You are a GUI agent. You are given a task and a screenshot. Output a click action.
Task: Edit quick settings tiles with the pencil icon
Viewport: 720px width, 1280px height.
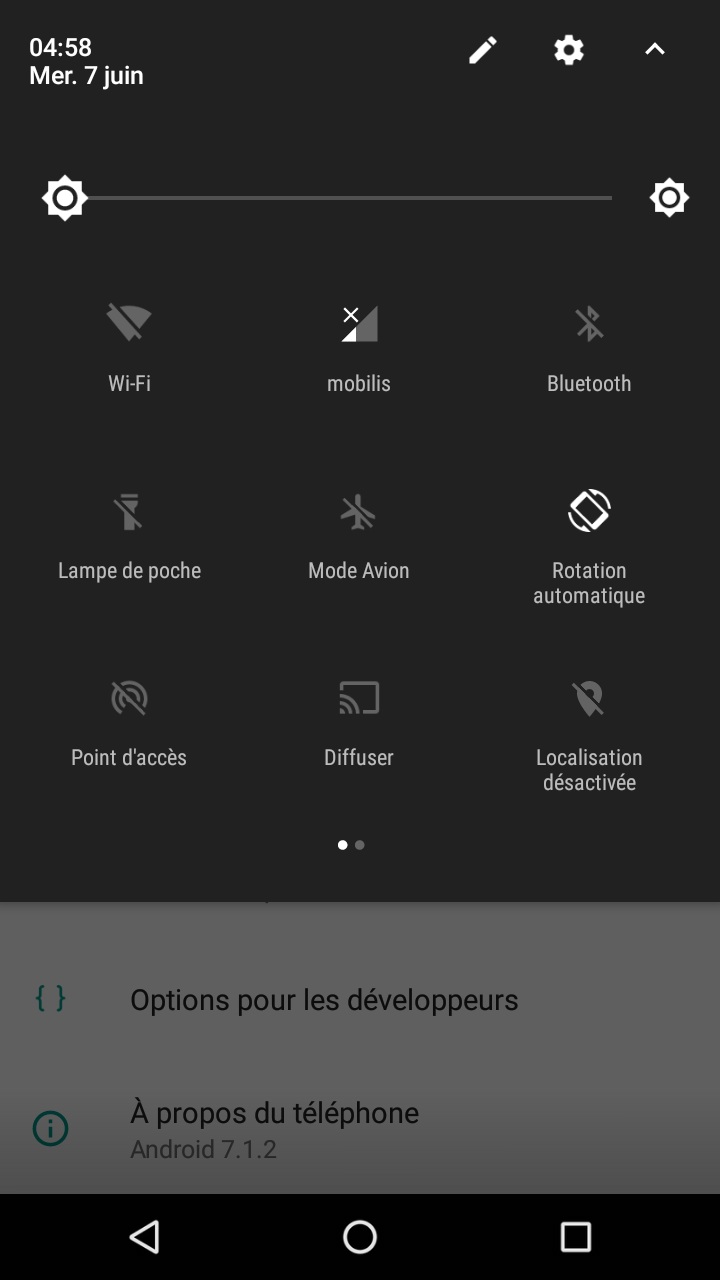483,50
